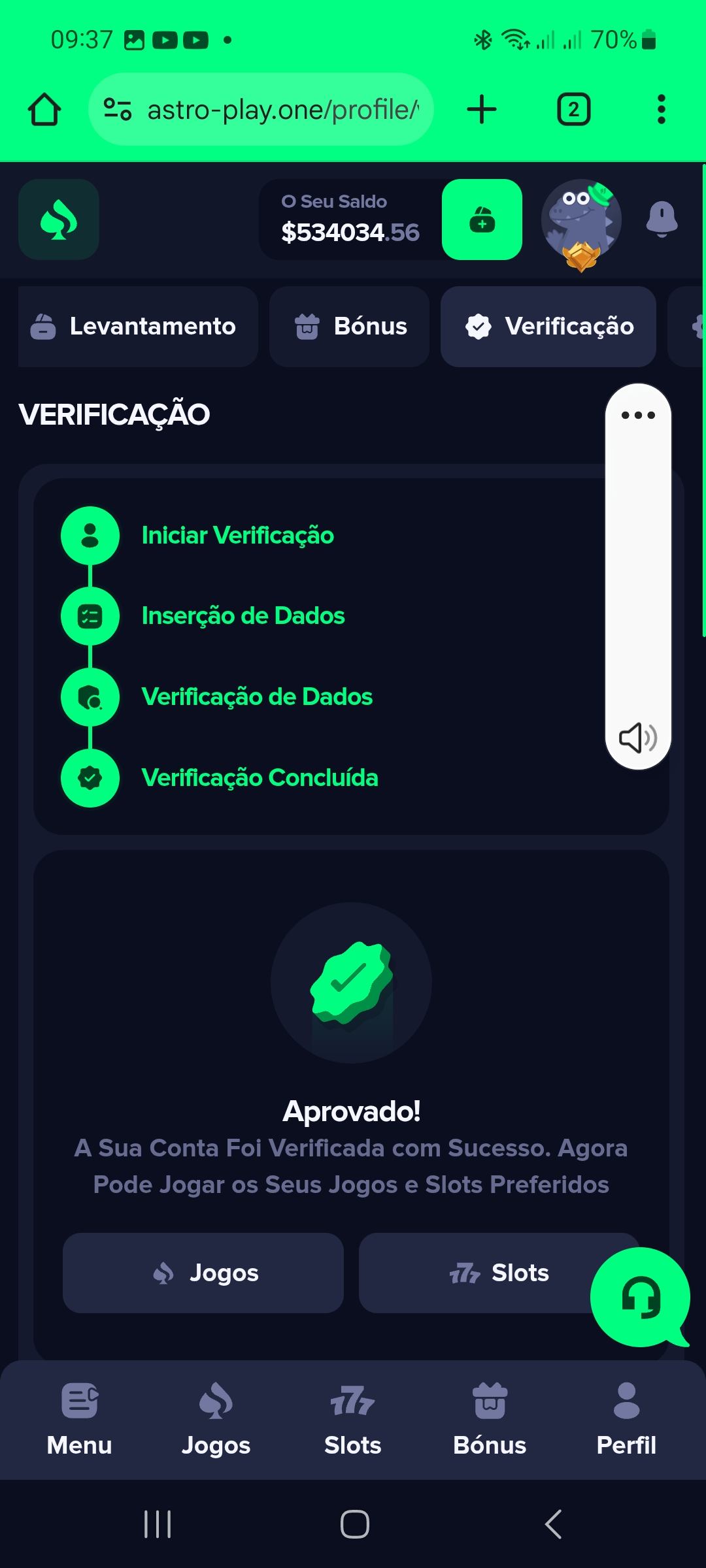
Task: Switch to the Levantamento tab
Action: pyautogui.click(x=138, y=326)
